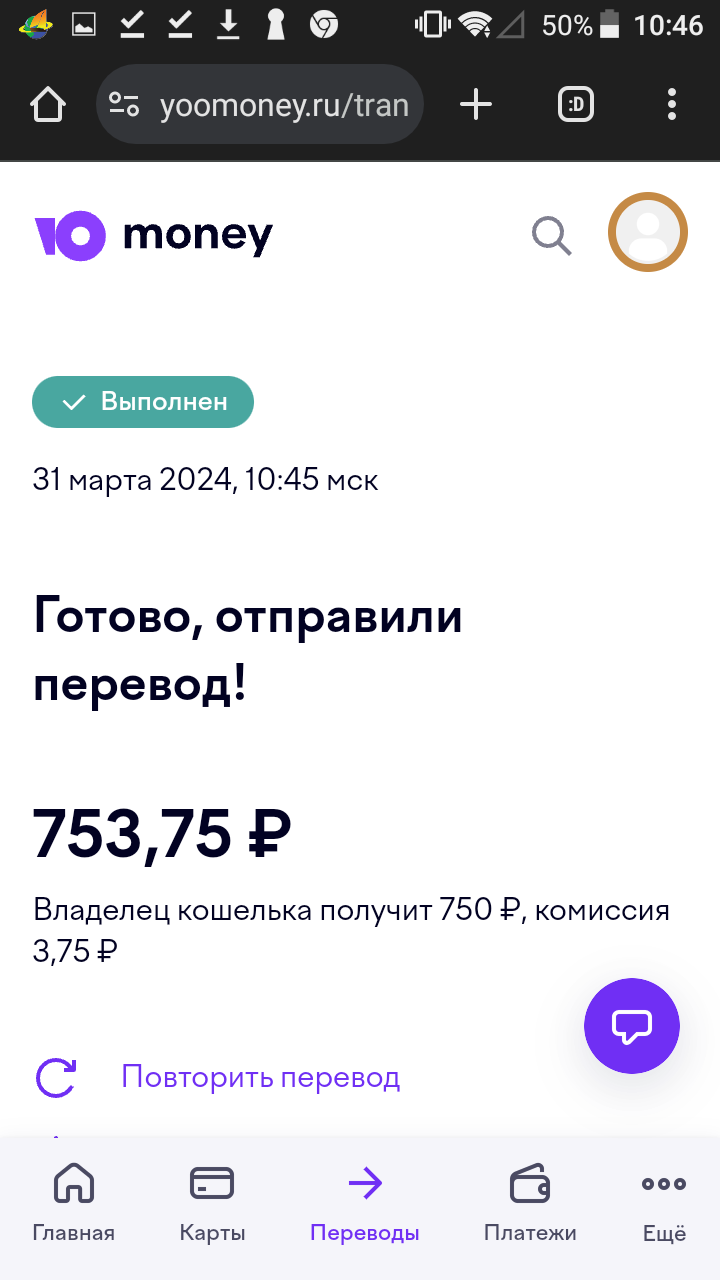The height and width of the screenshot is (1280, 720).
Task: Tap the YooMoney logo
Action: click(153, 236)
